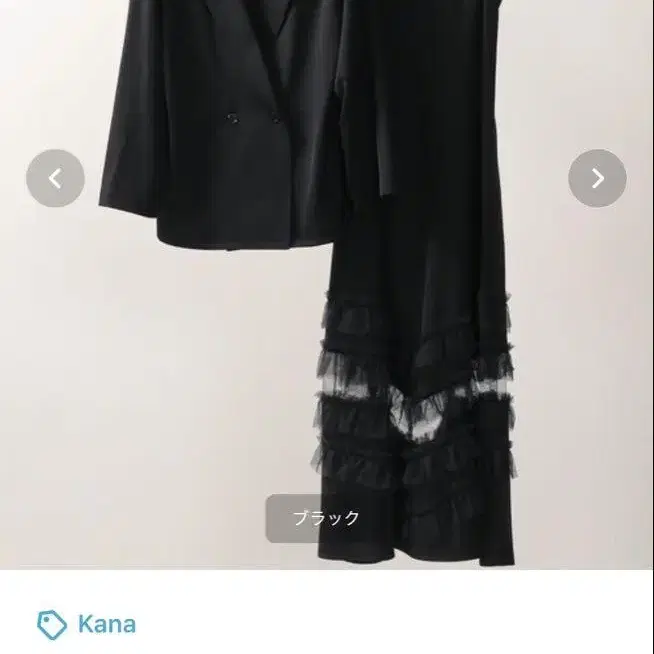Open the Kana brand tag
Viewport: 654px width, 654px height.
tap(86, 624)
